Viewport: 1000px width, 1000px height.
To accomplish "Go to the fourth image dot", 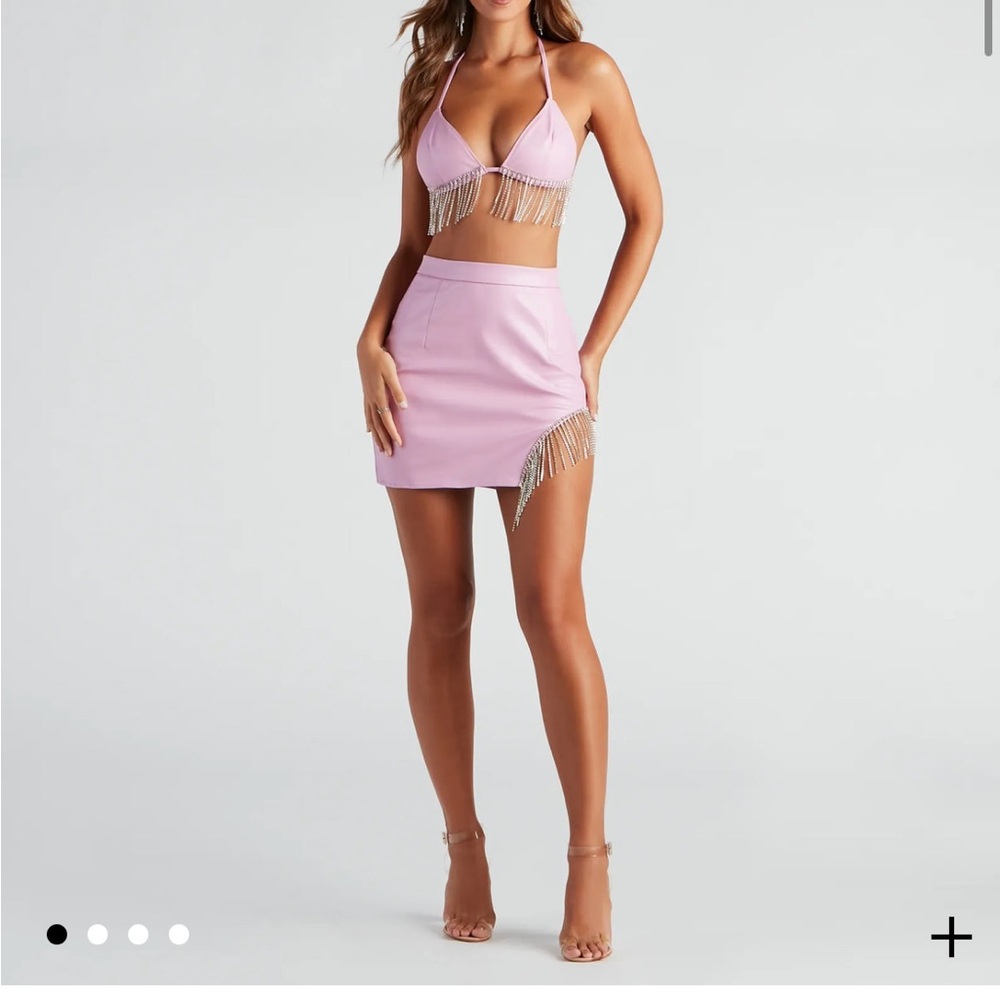I will [x=178, y=934].
